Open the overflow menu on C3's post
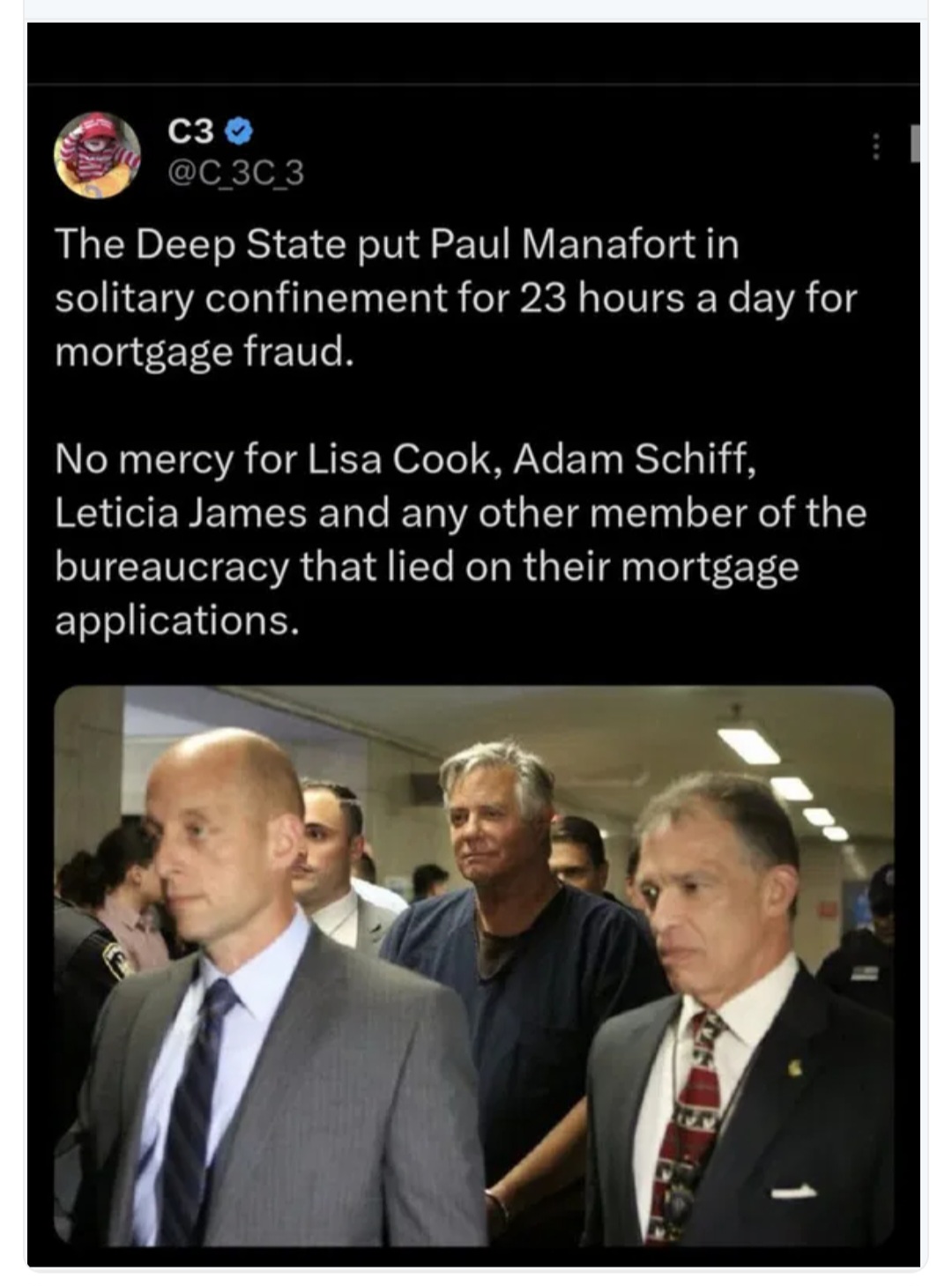The width and height of the screenshot is (952, 1286). point(875,146)
